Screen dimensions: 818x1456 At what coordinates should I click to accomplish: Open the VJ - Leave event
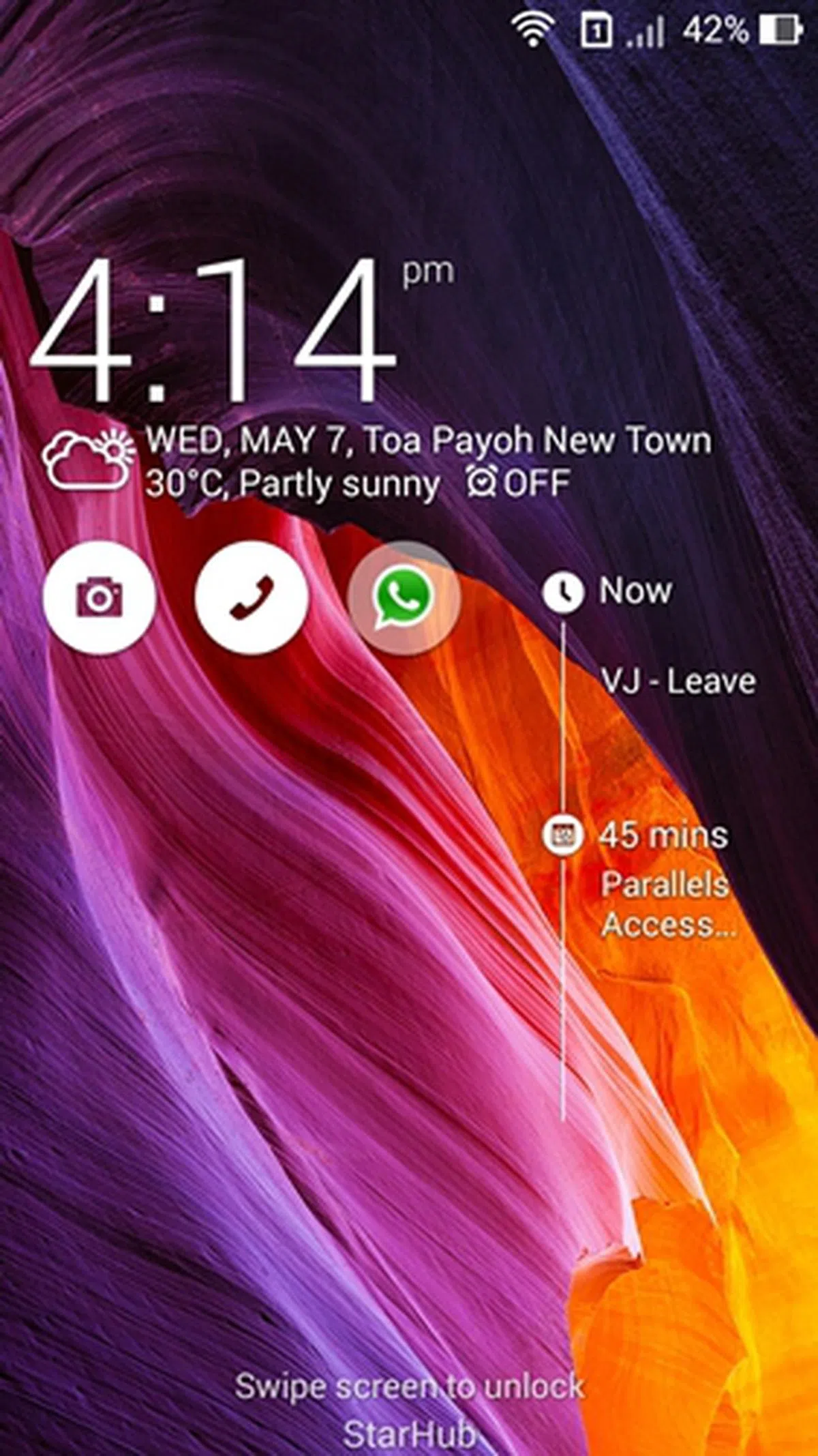(678, 681)
